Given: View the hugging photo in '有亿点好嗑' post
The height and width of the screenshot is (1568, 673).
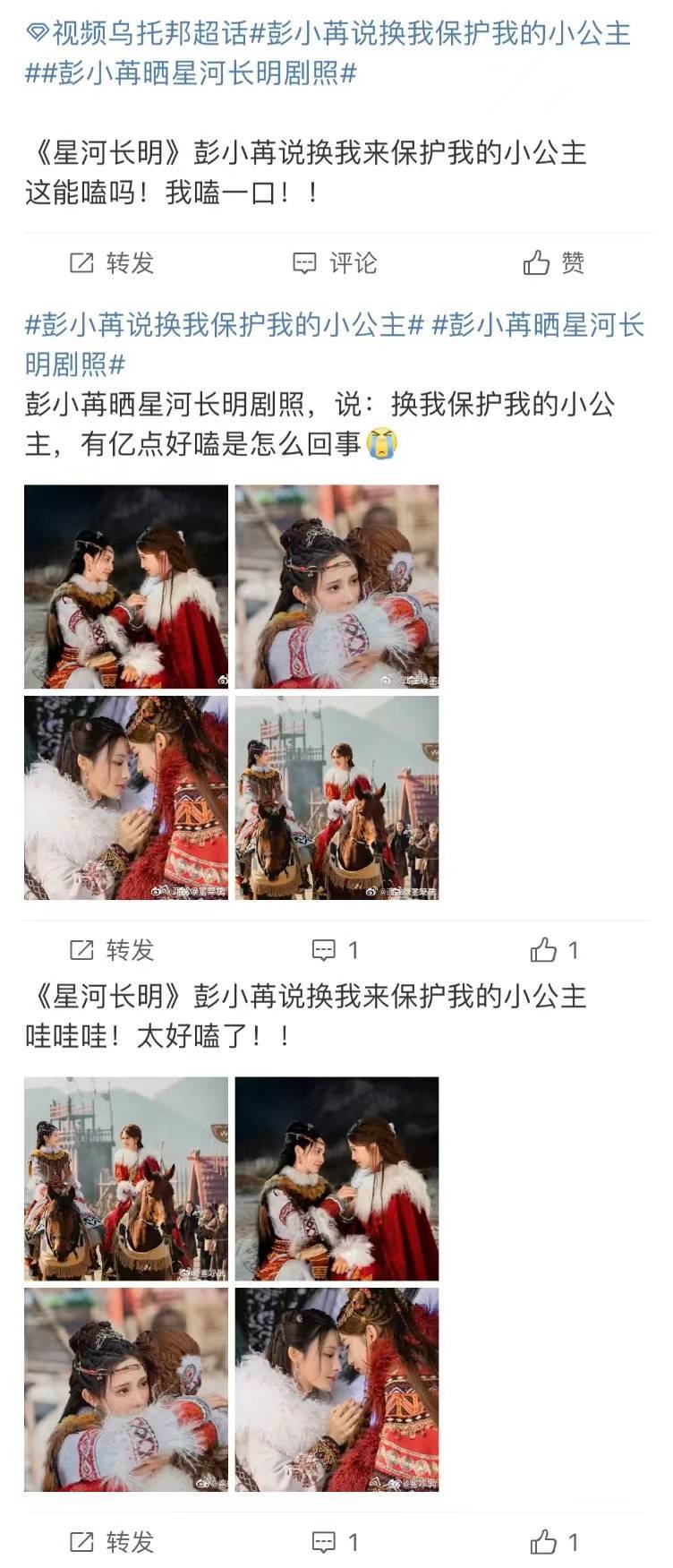Looking at the screenshot, I should [x=336, y=587].
